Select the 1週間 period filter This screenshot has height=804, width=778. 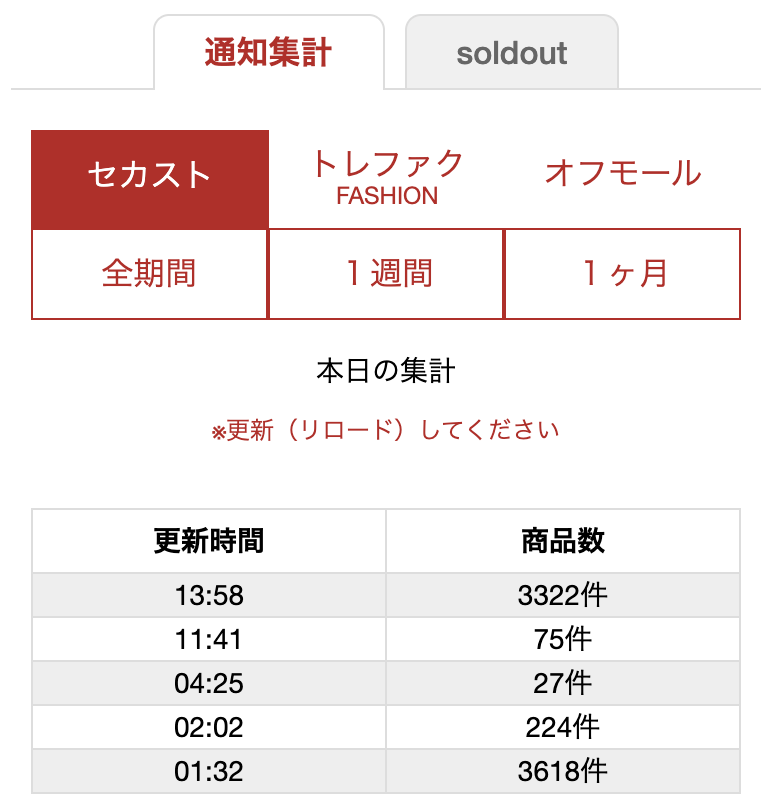tap(385, 273)
